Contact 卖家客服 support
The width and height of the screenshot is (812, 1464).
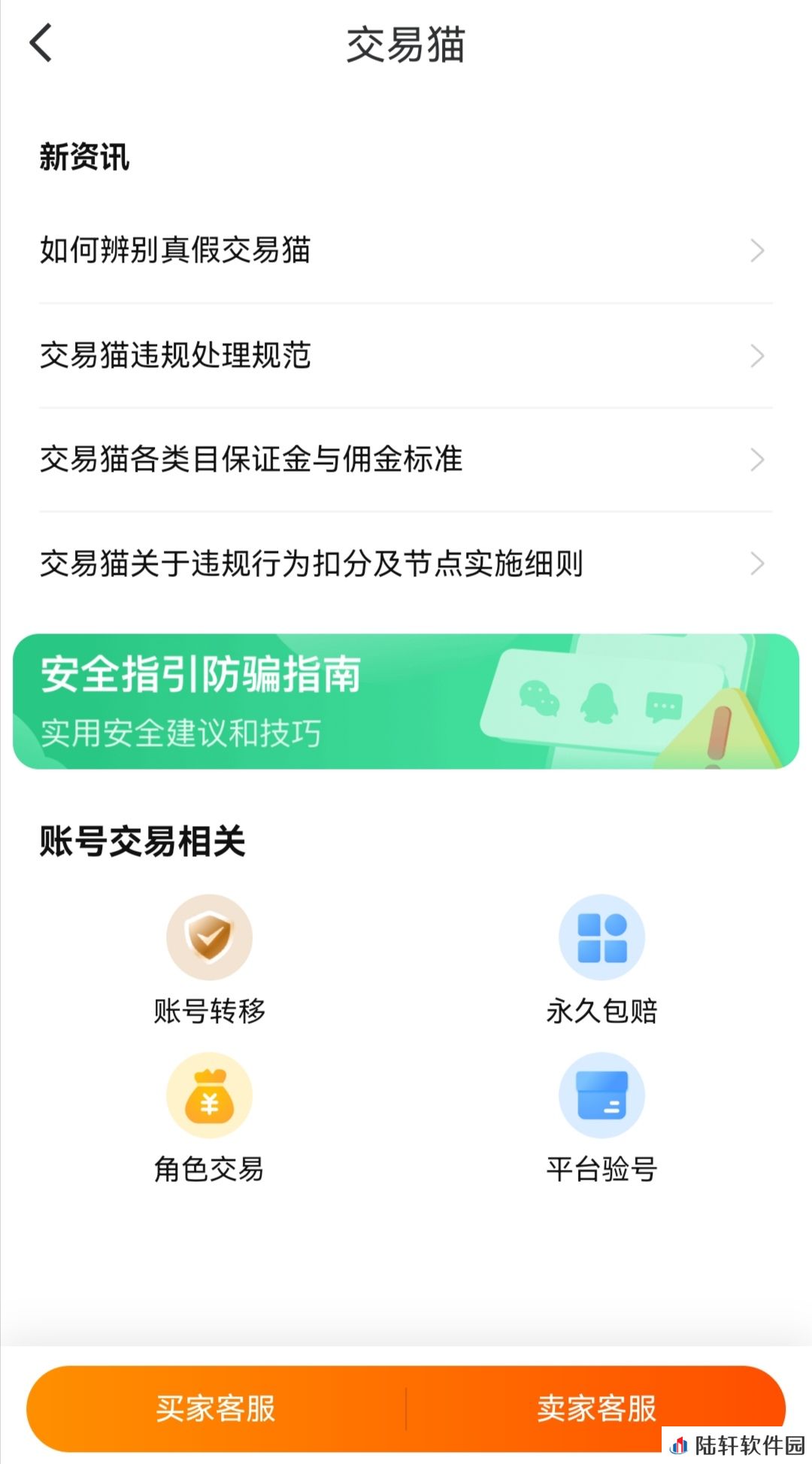595,1408
